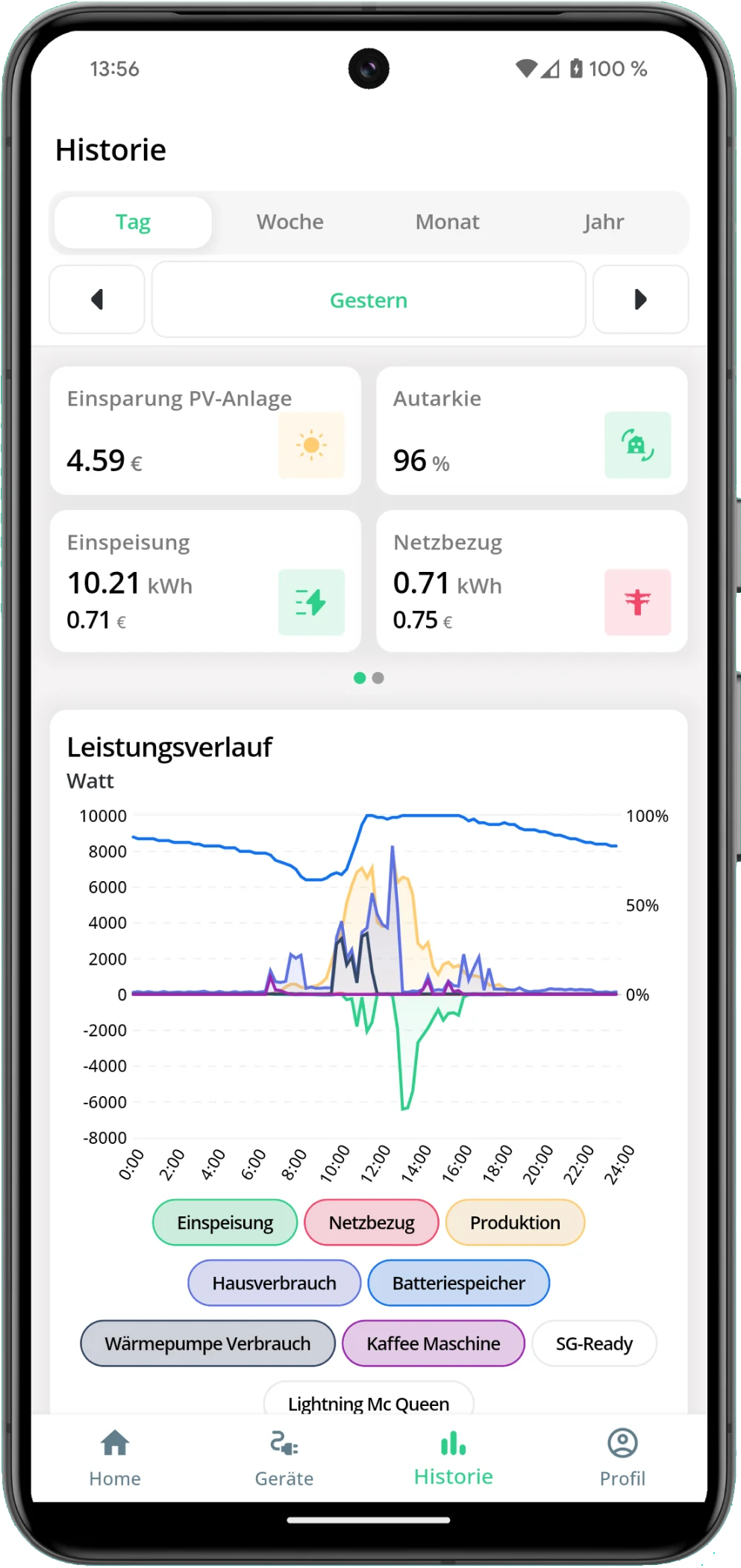741x1568 pixels.
Task: Show the Jahr view
Action: [603, 222]
